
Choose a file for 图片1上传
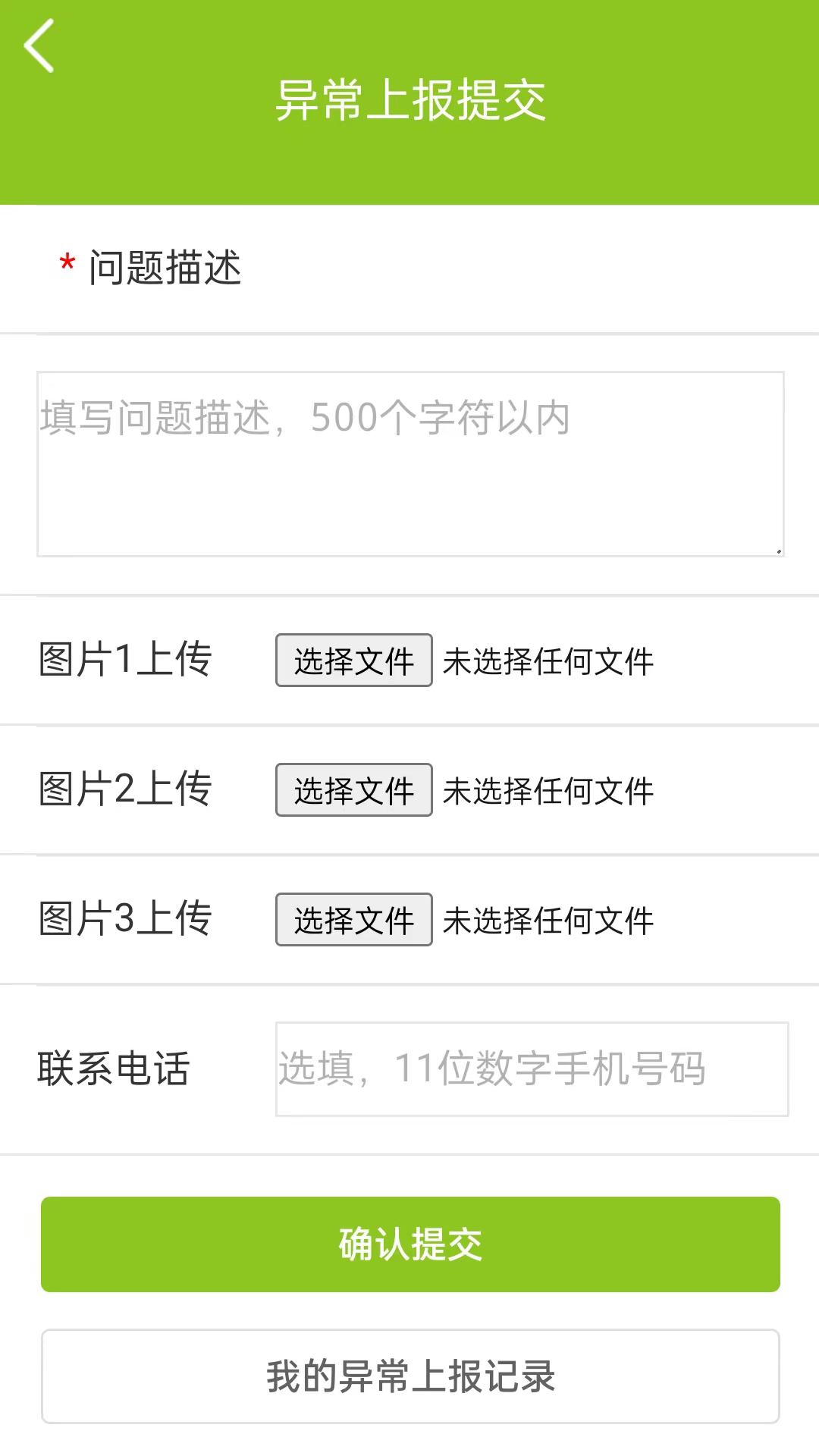354,661
